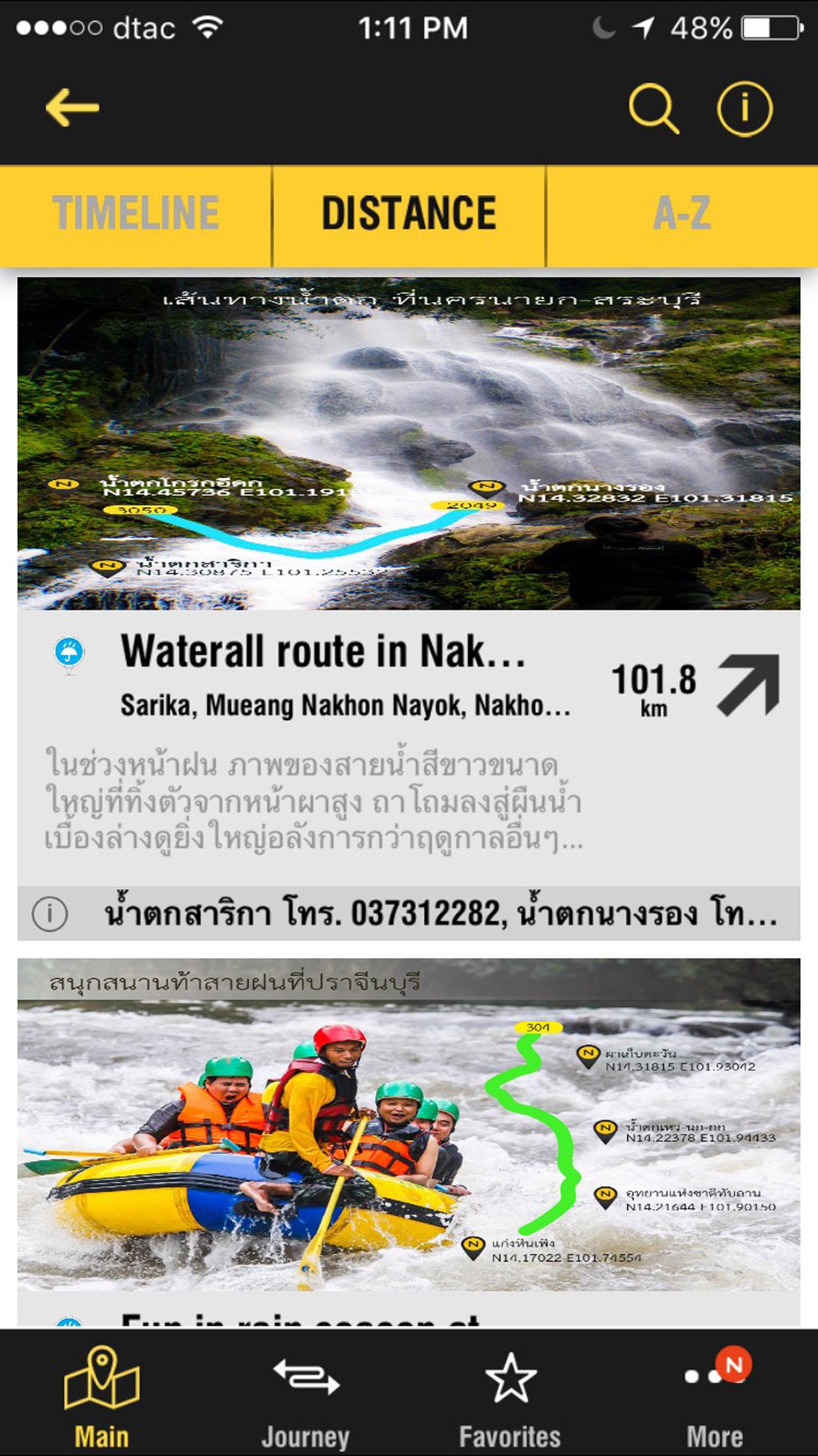818x1456 pixels.
Task: Open the info circle in top bar
Action: 745,109
